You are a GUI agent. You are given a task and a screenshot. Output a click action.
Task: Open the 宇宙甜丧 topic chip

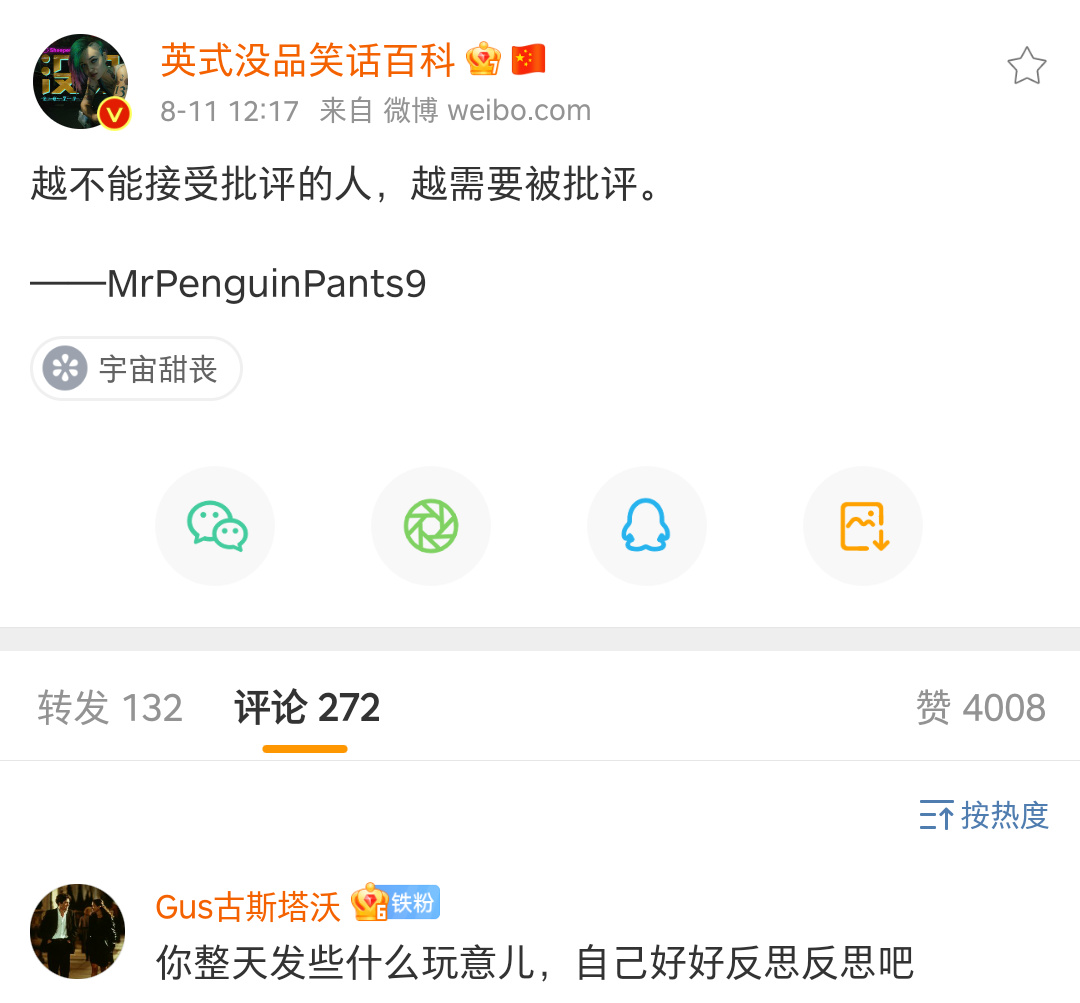[137, 369]
